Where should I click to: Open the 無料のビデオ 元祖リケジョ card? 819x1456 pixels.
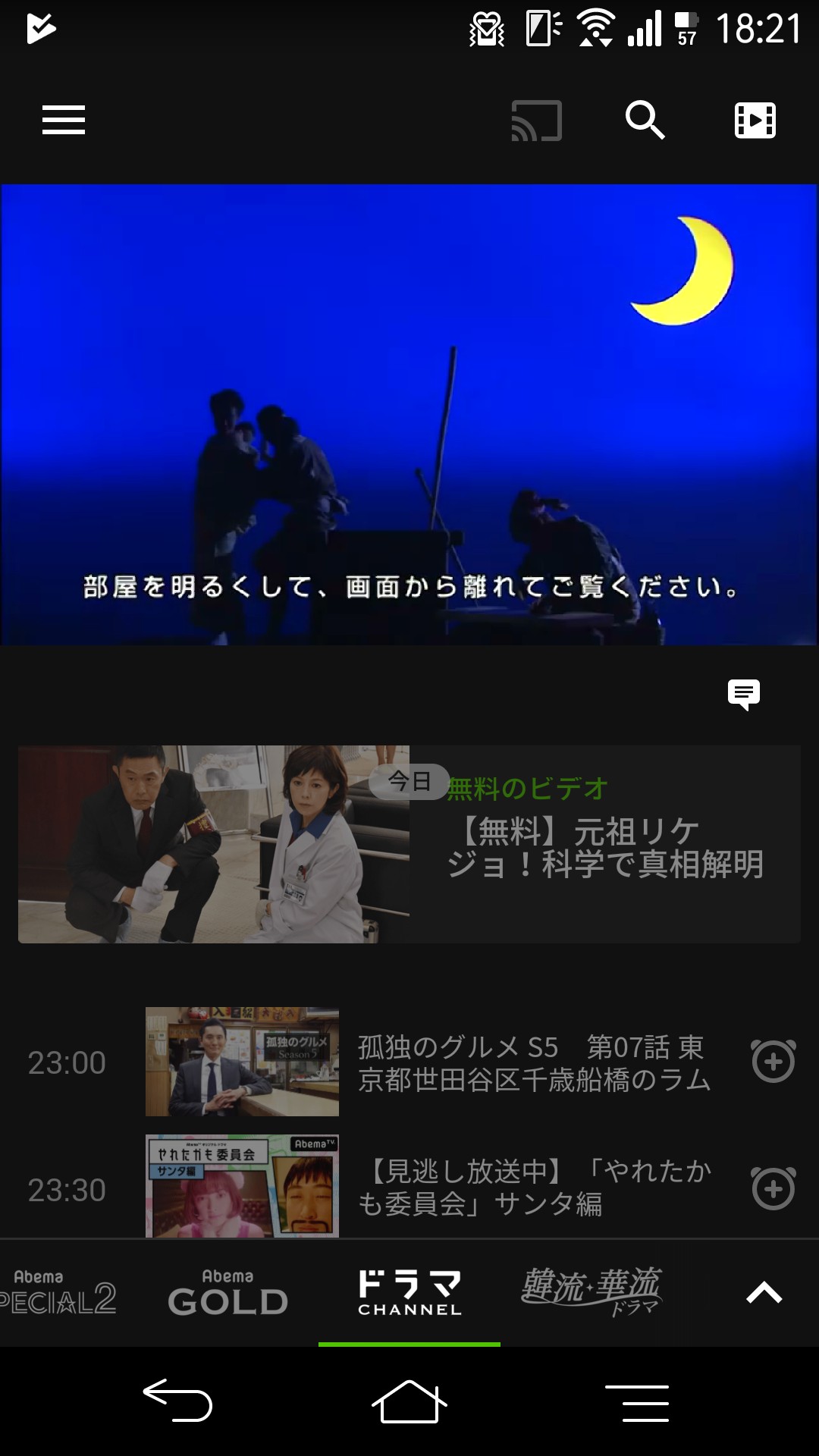[409, 844]
